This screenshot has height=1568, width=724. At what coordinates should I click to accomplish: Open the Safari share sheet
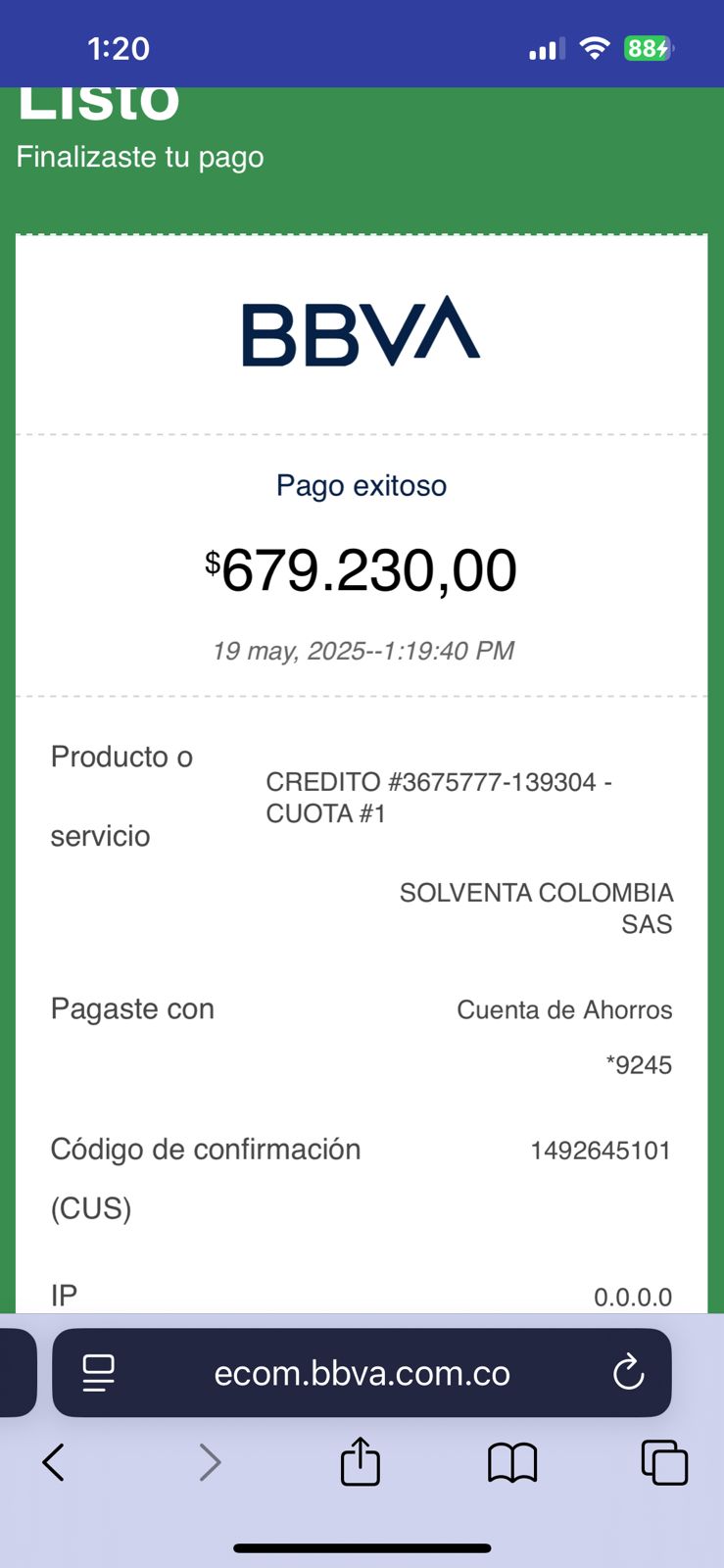point(360,1461)
